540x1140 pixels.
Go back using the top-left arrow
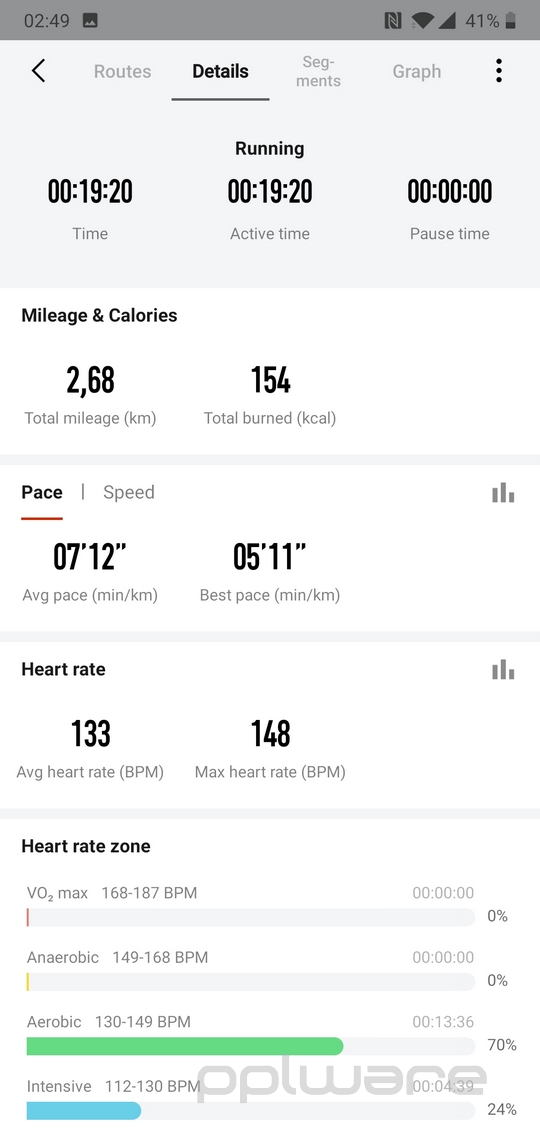click(39, 71)
